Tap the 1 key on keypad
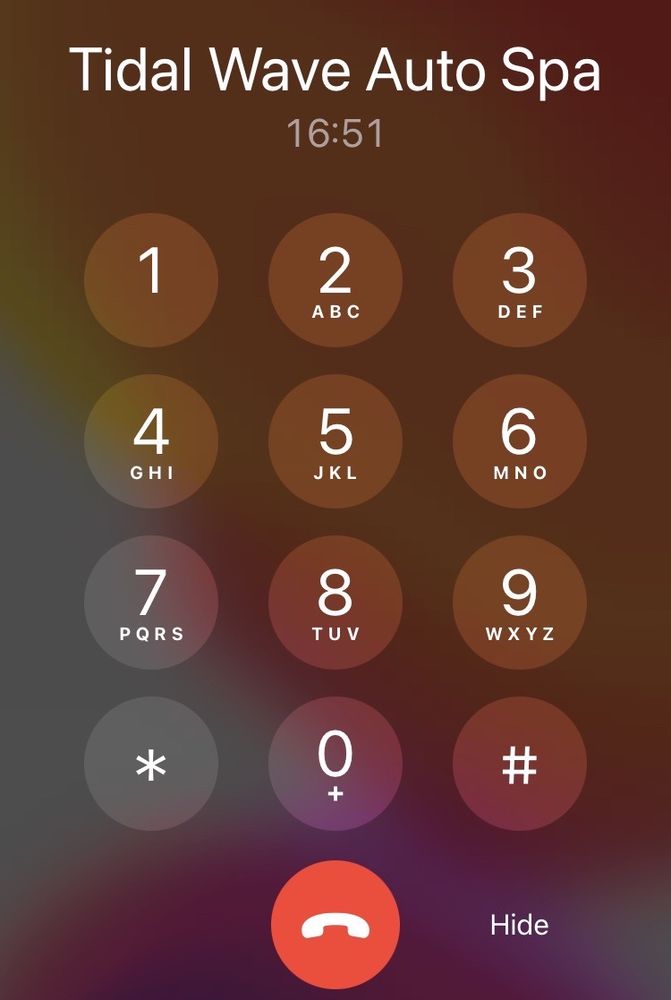 [x=151, y=281]
